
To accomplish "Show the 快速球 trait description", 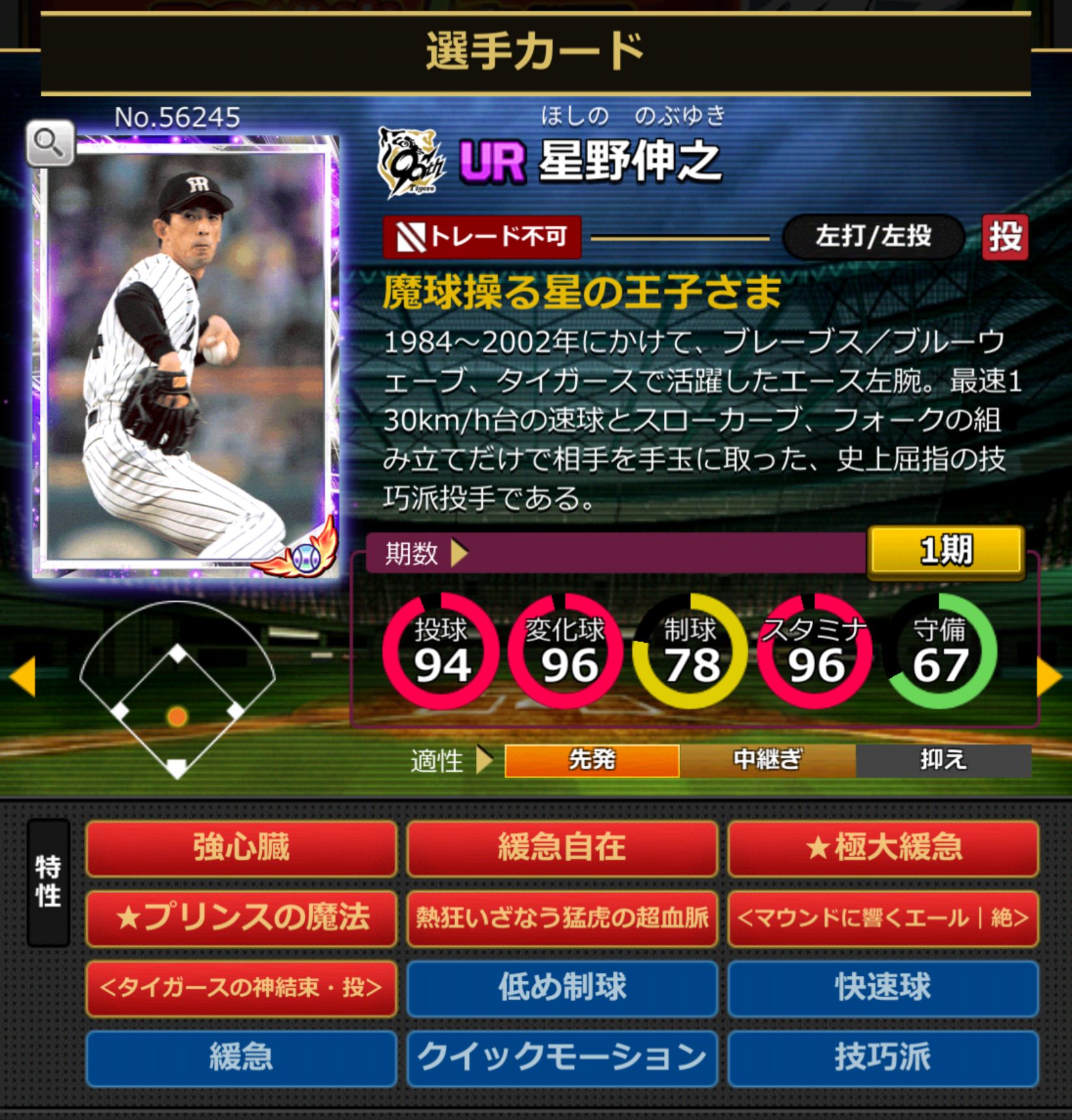I will point(883,988).
